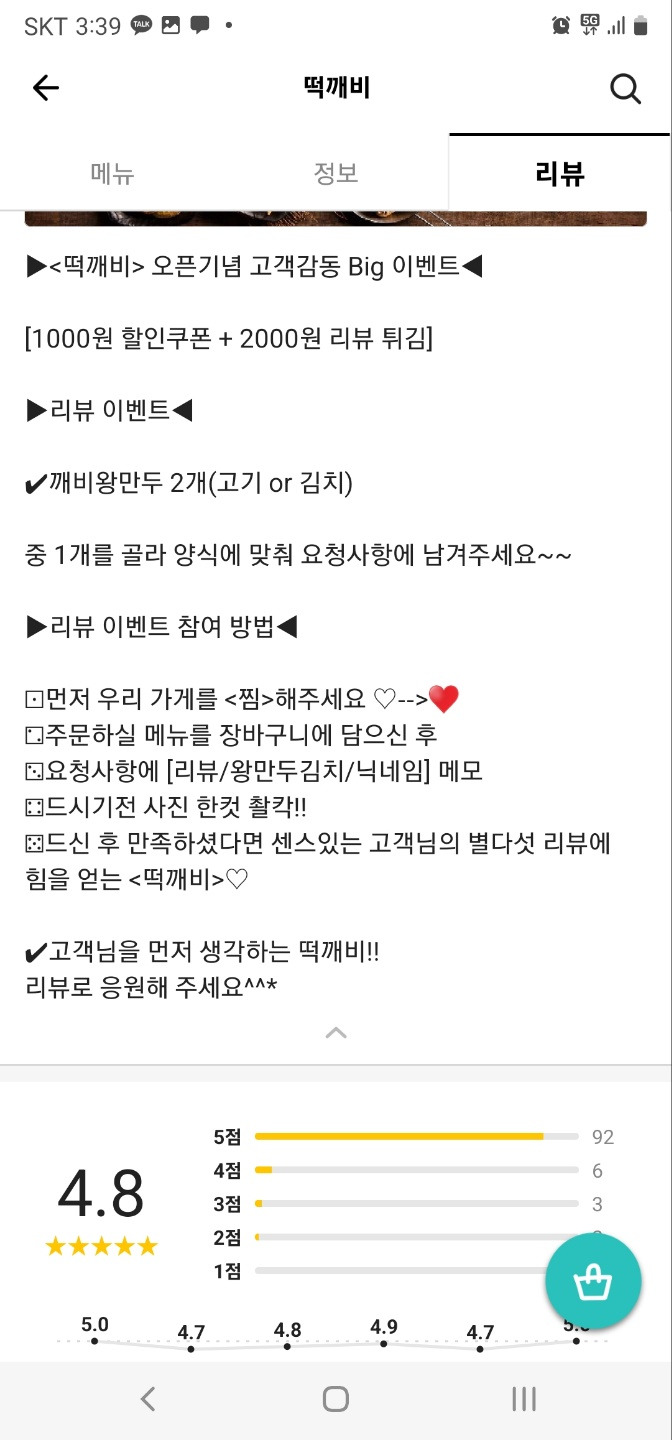Viewport: 672px width, 1440px height.
Task: Open the recent apps view
Action: [524, 1399]
